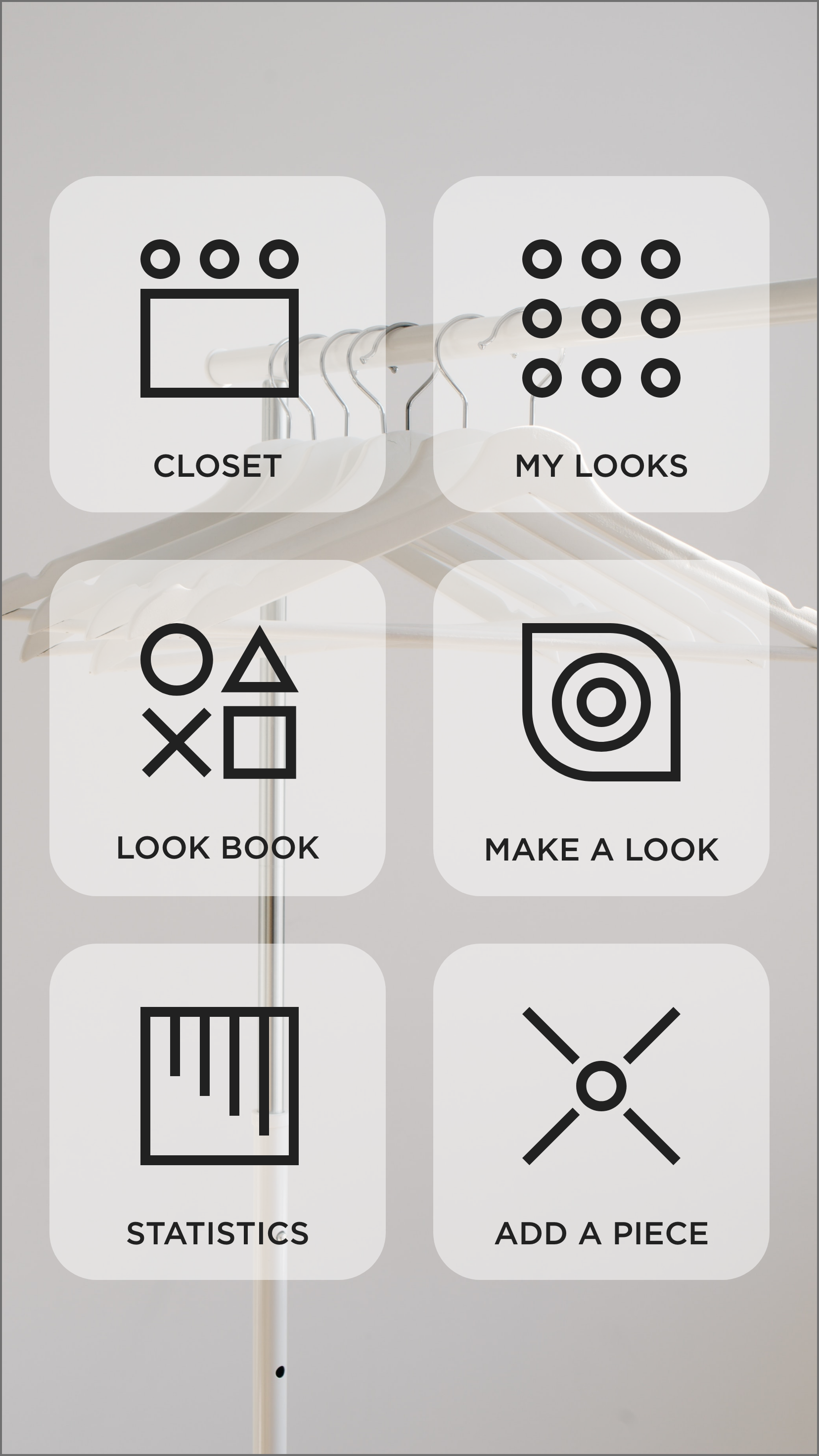Screen dimensions: 819x1456
Task: Select Make a Look
Action: point(601,728)
